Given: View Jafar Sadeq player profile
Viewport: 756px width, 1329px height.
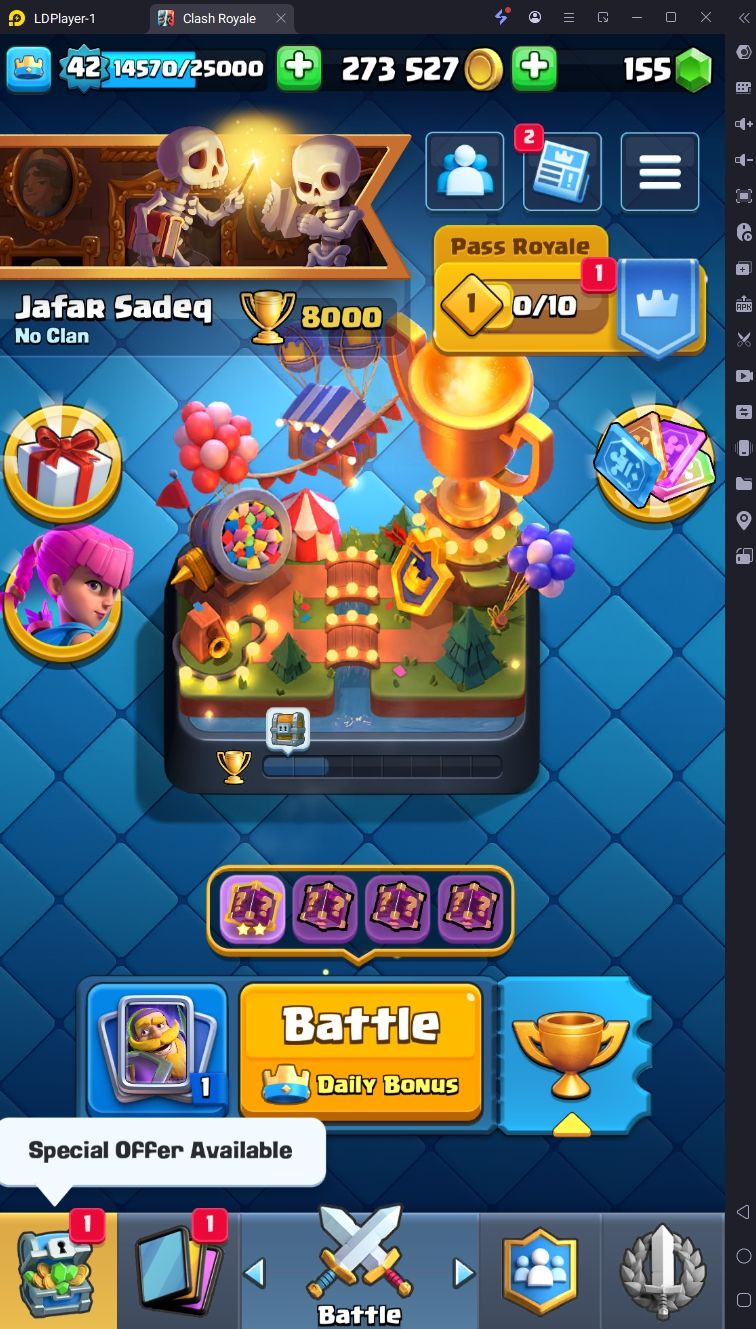Looking at the screenshot, I should (x=113, y=308).
